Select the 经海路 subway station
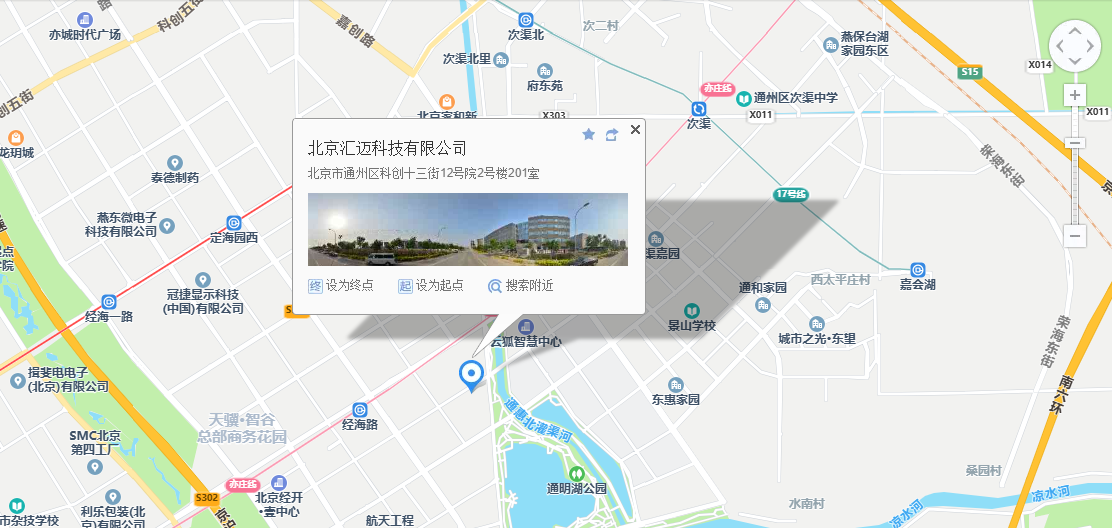The width and height of the screenshot is (1112, 528). [360, 410]
